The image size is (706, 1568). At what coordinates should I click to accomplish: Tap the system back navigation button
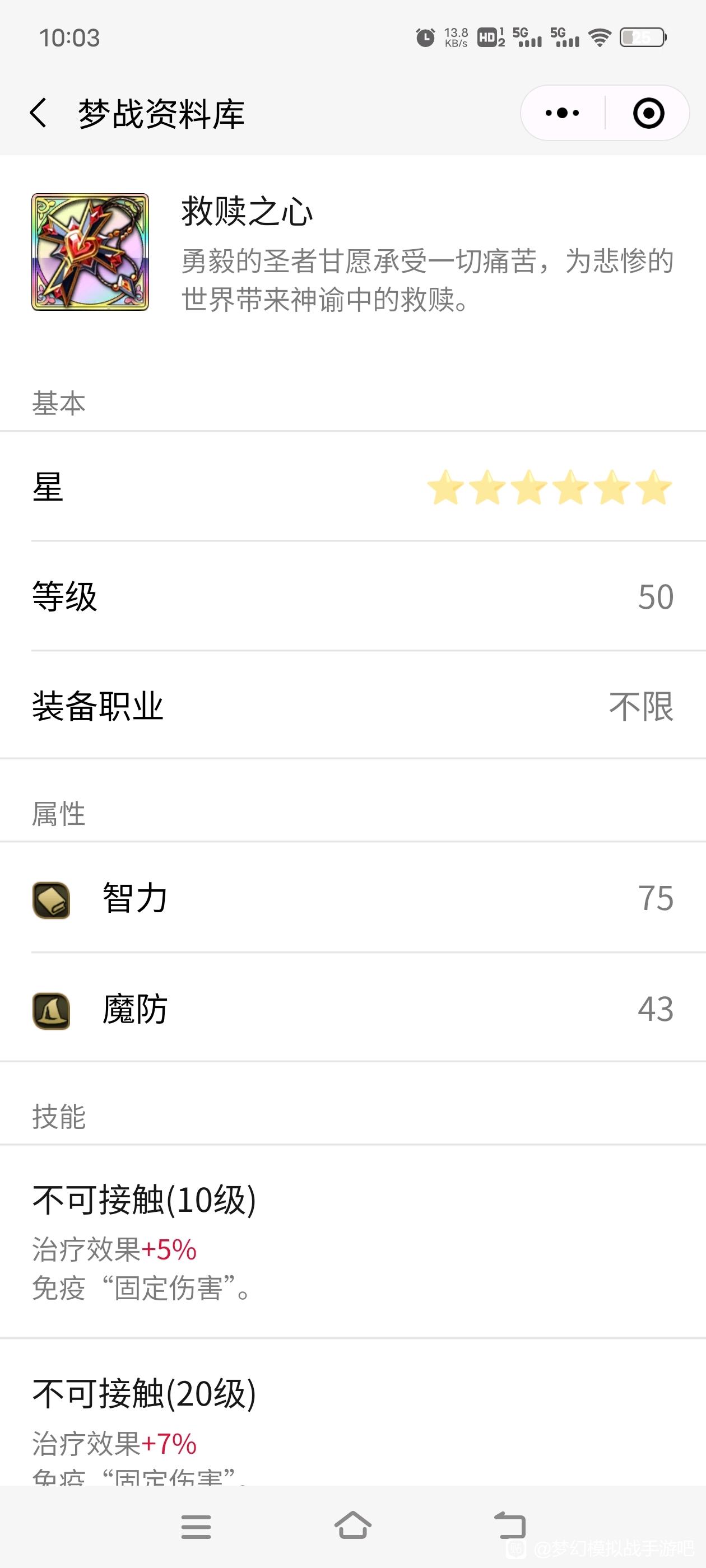pyautogui.click(x=509, y=1526)
